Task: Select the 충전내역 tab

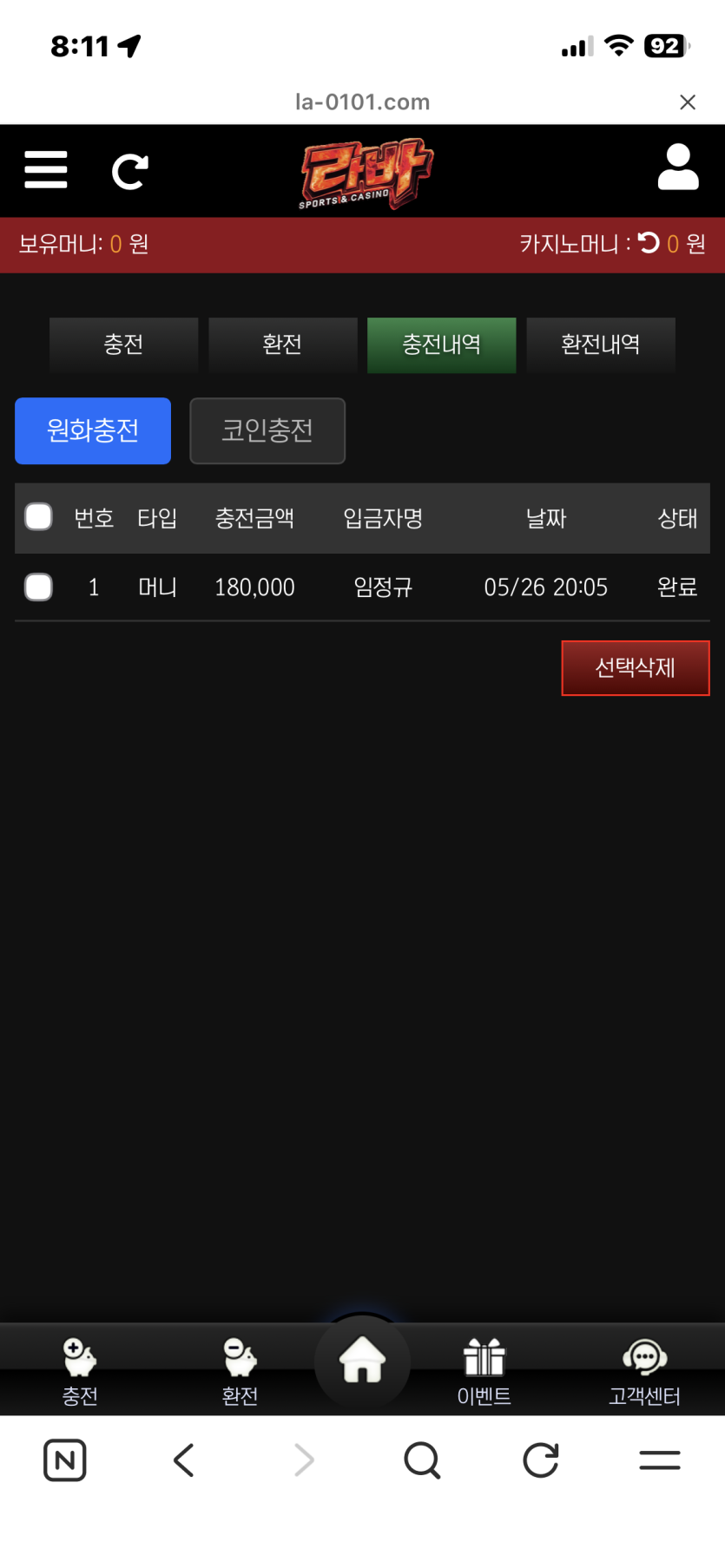Action: (441, 344)
